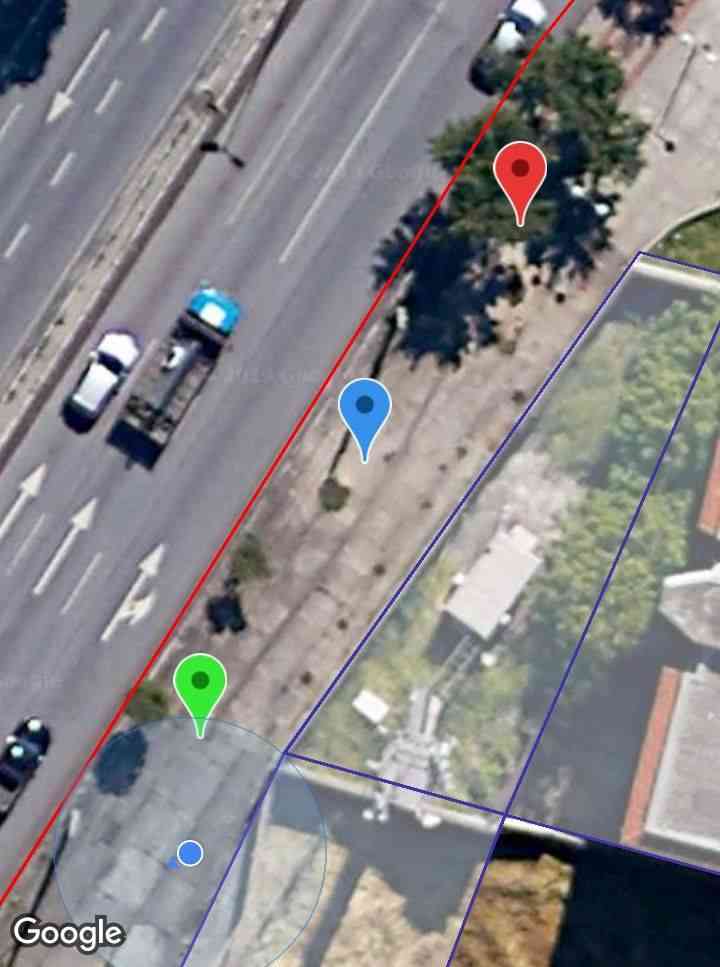
Task: Tap the red map marker
Action: click(520, 173)
